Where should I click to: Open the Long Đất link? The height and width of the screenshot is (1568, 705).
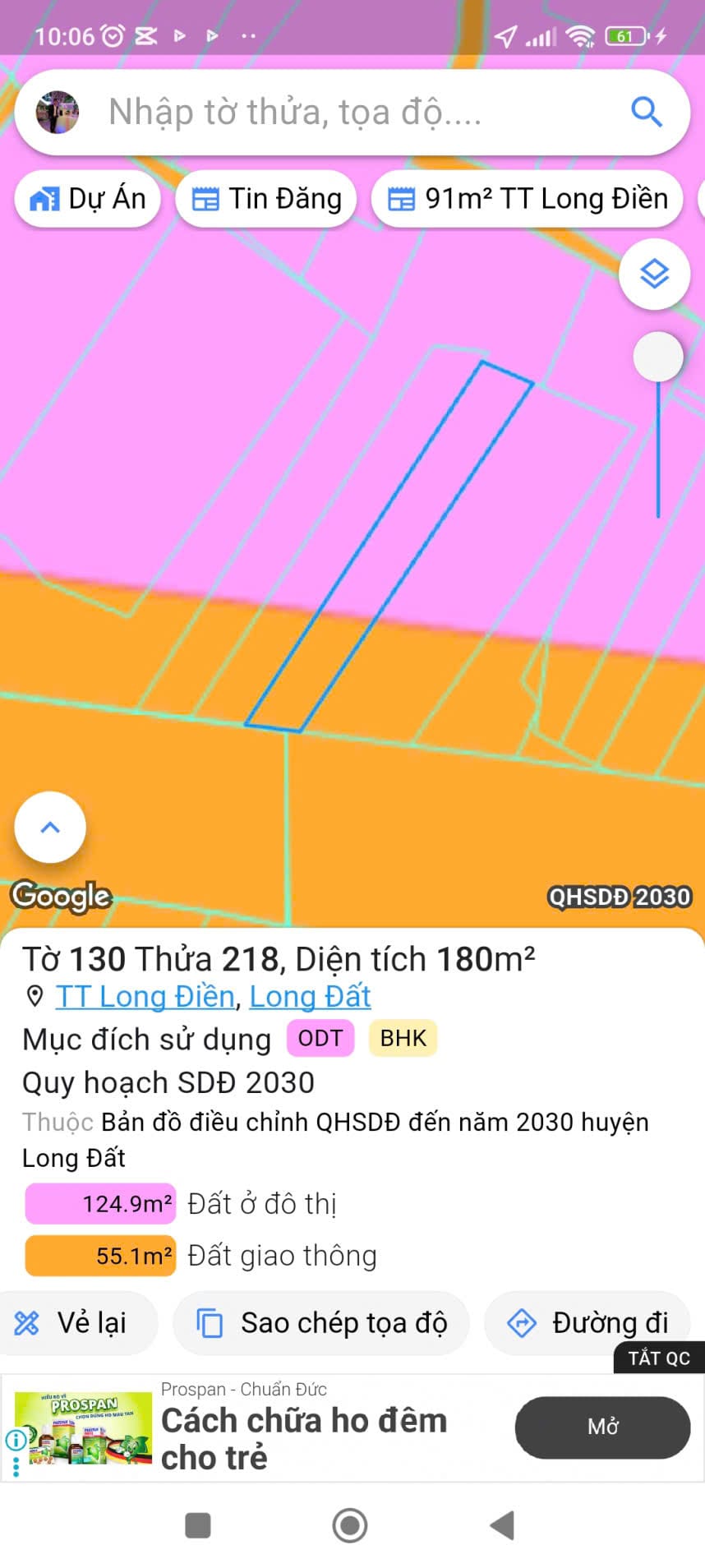310,997
